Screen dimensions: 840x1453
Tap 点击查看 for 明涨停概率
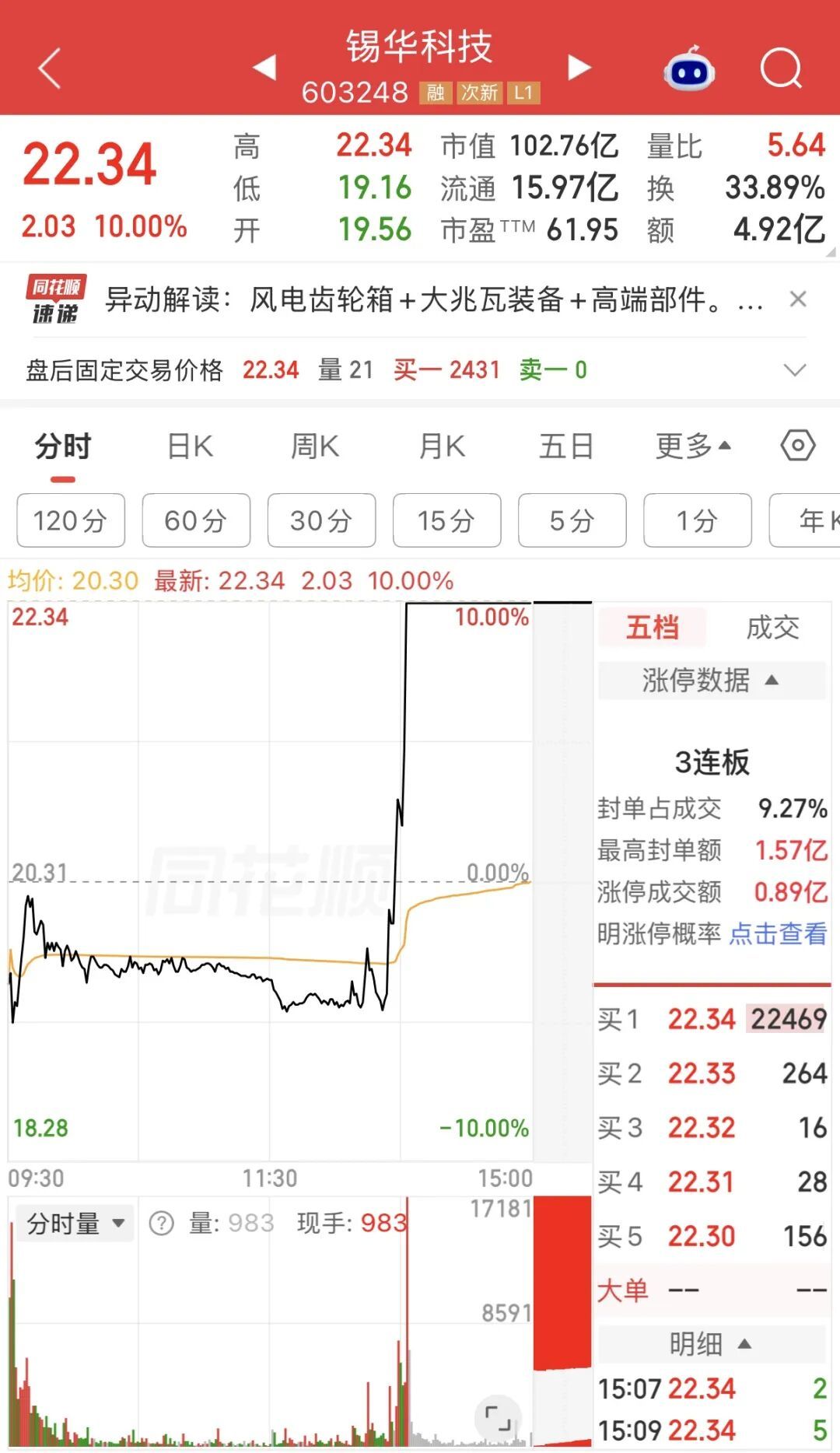point(778,933)
